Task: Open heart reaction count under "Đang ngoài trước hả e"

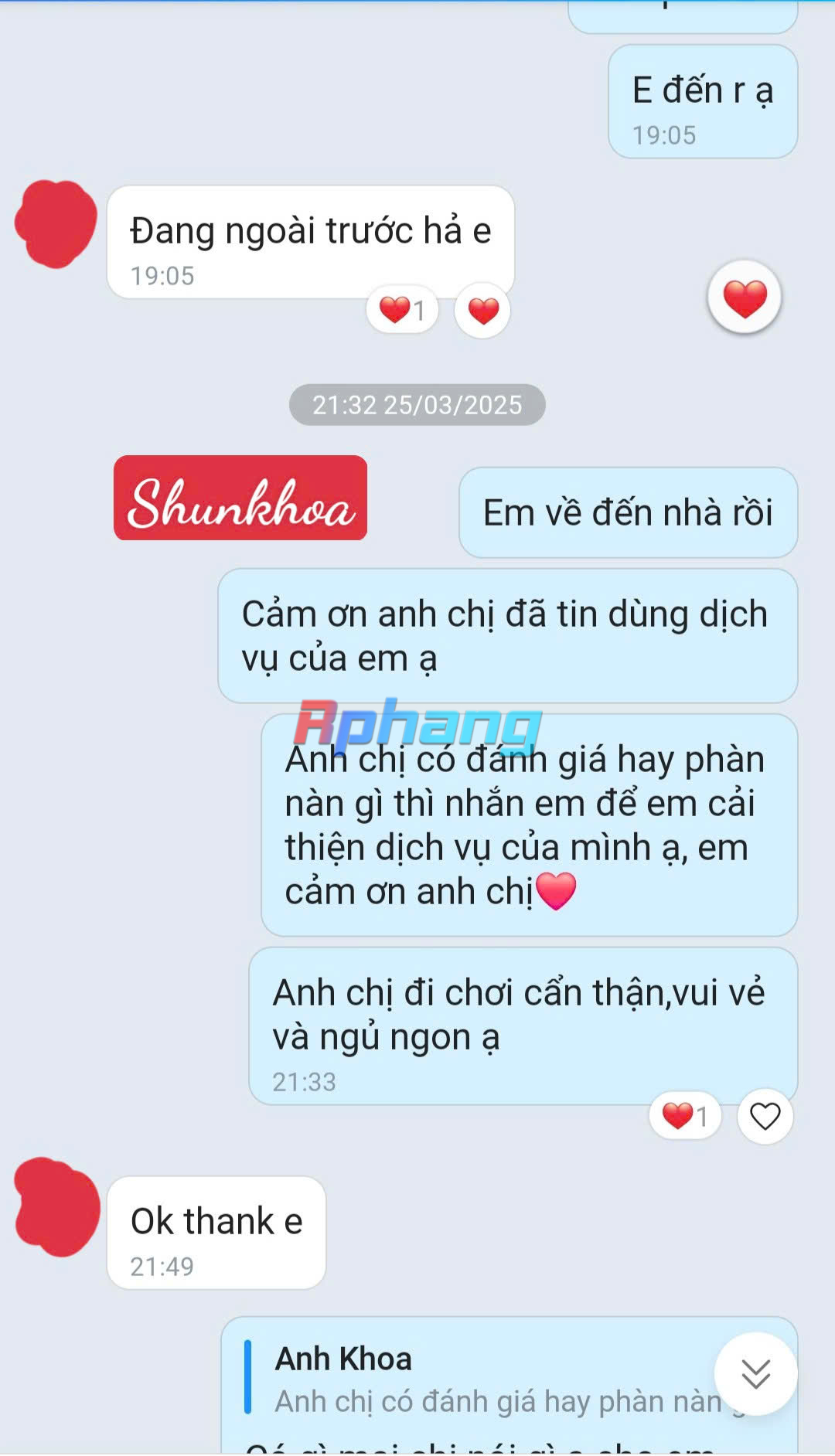Action: [402, 311]
